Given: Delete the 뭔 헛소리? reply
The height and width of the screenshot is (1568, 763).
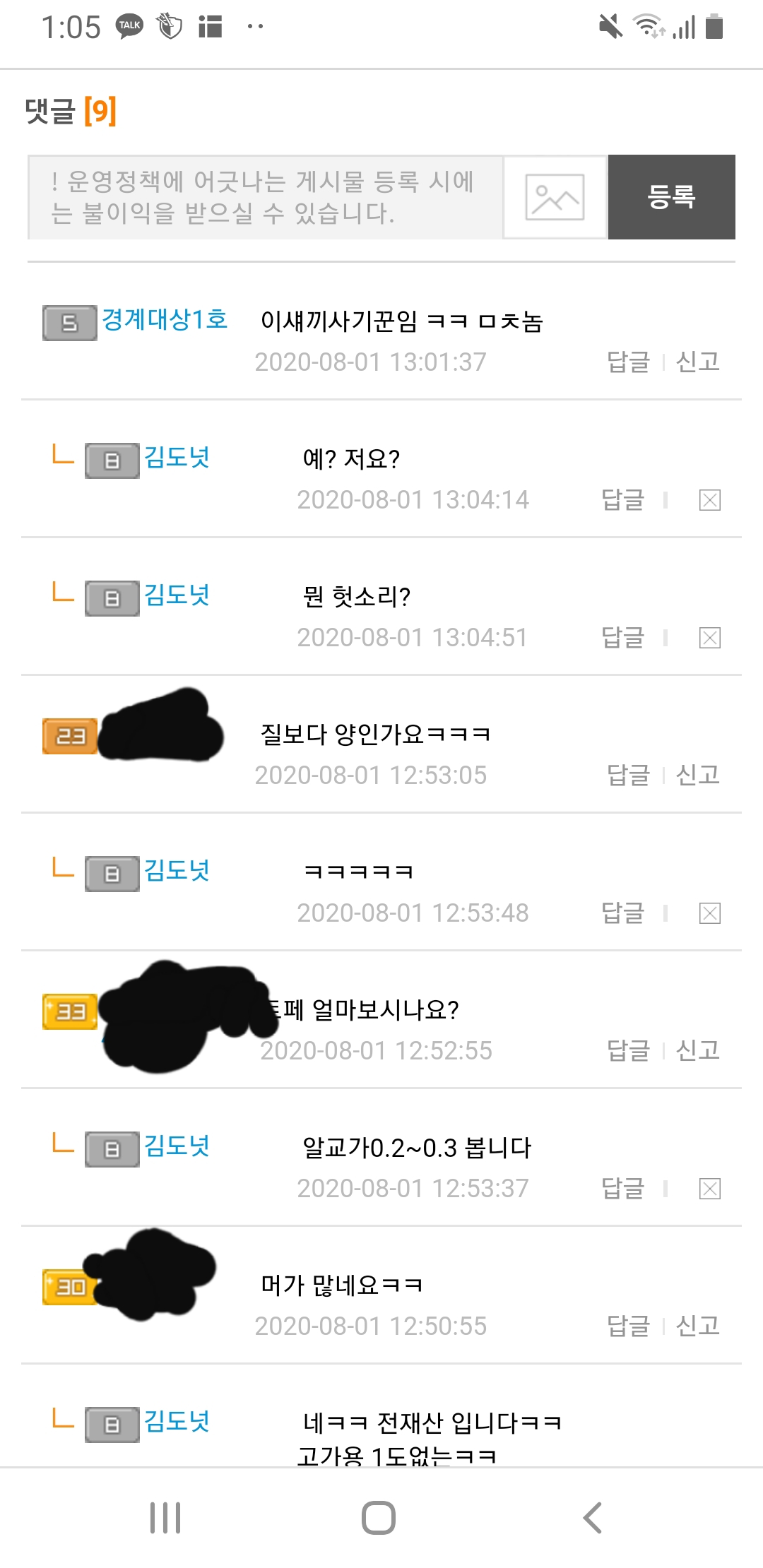Looking at the screenshot, I should [x=709, y=638].
